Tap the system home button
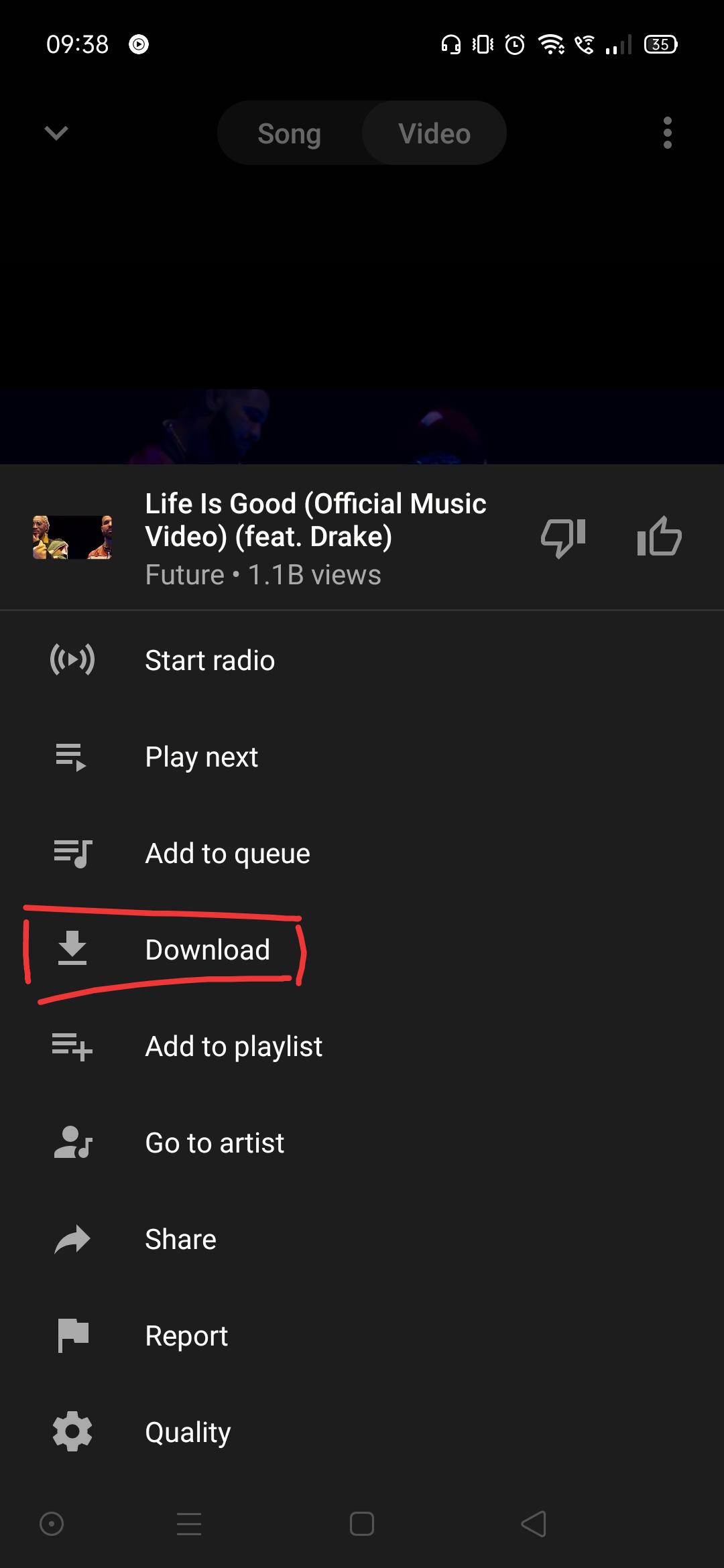This screenshot has height=1568, width=724. pyautogui.click(x=362, y=1524)
